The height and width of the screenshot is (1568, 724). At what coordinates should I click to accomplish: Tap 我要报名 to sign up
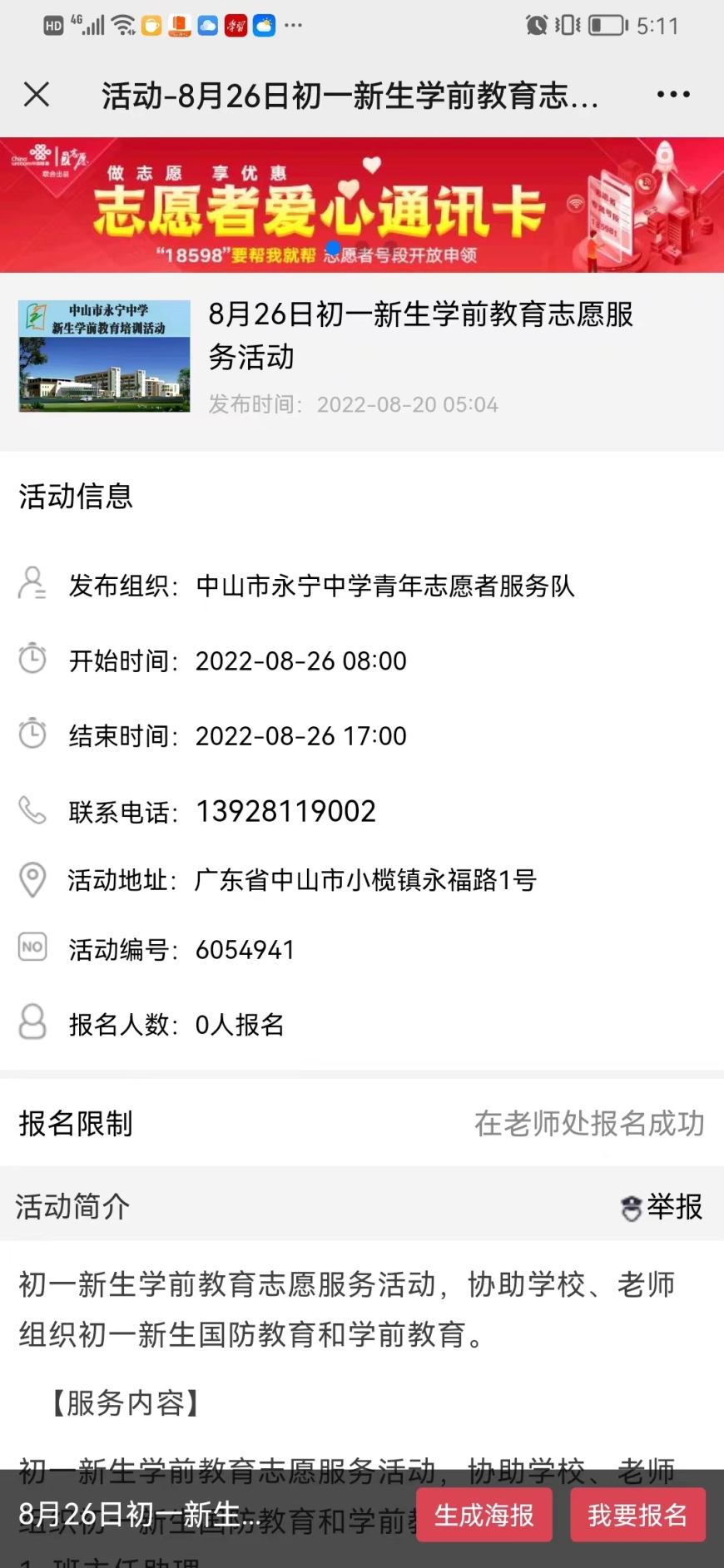[637, 1516]
